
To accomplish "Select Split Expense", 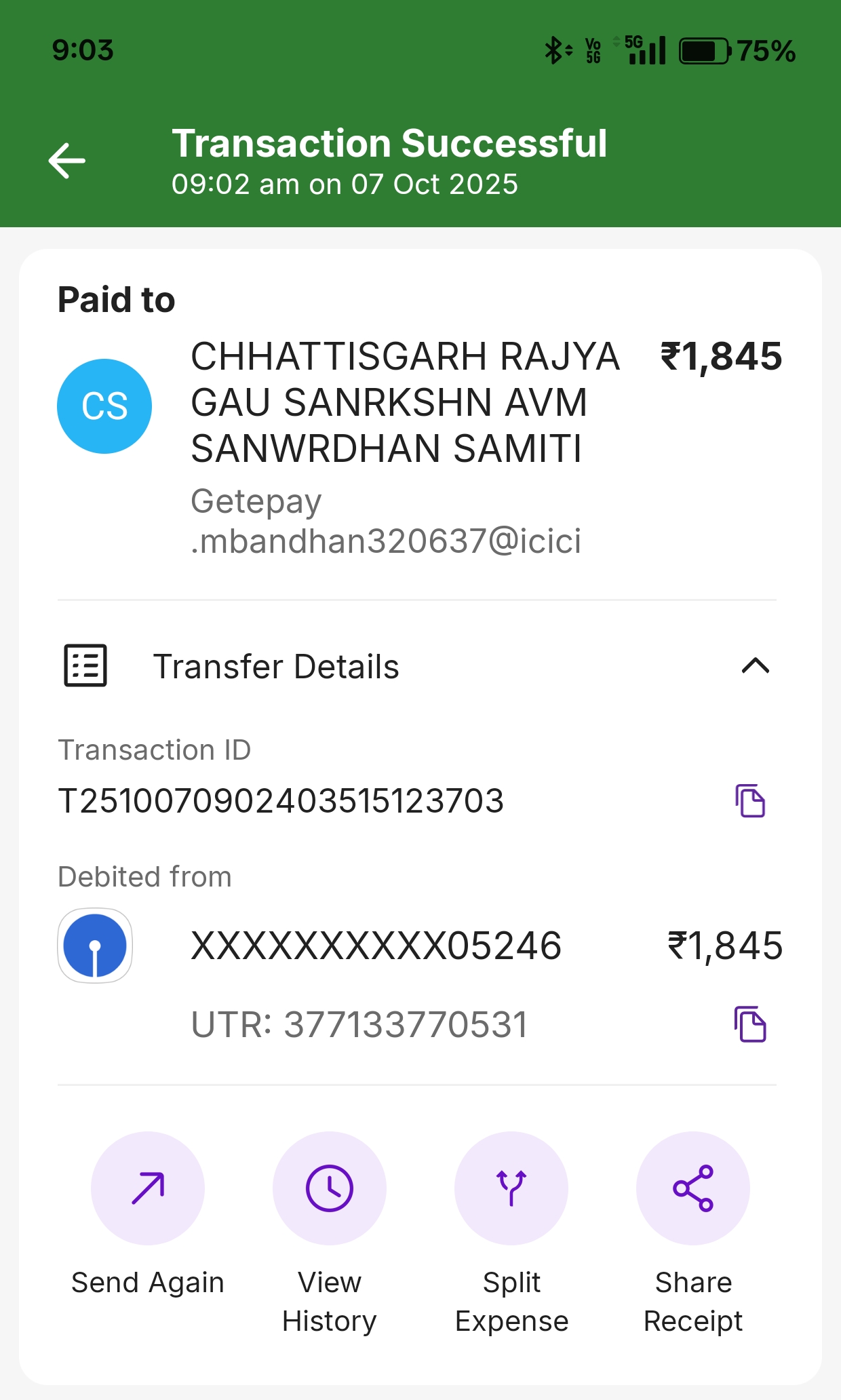I will tap(511, 1188).
